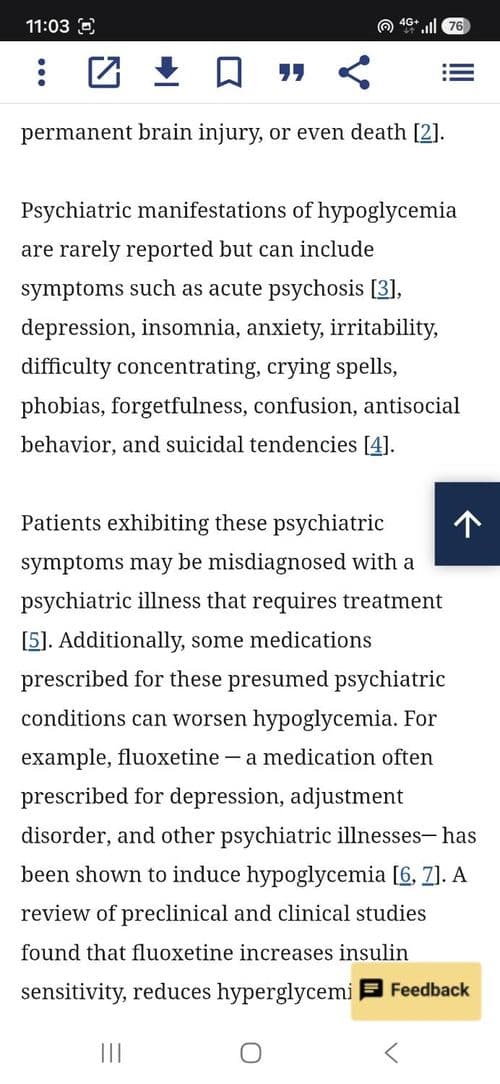The image size is (500, 1084).
Task: Download the article
Action: 166,72
